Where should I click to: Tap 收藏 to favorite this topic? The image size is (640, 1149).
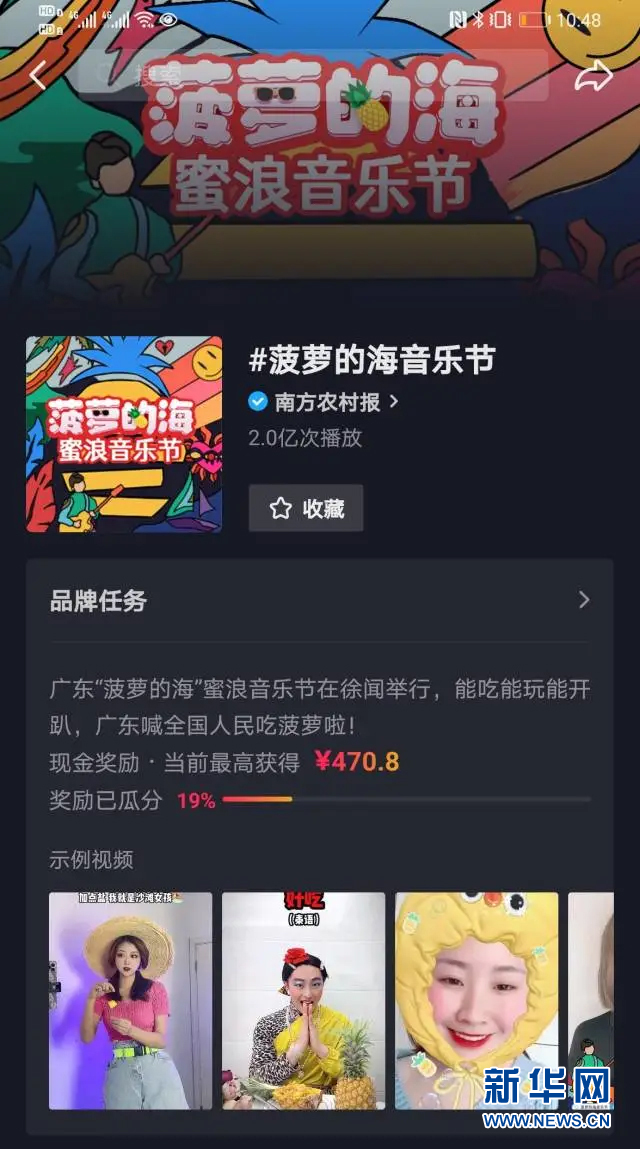[x=306, y=508]
